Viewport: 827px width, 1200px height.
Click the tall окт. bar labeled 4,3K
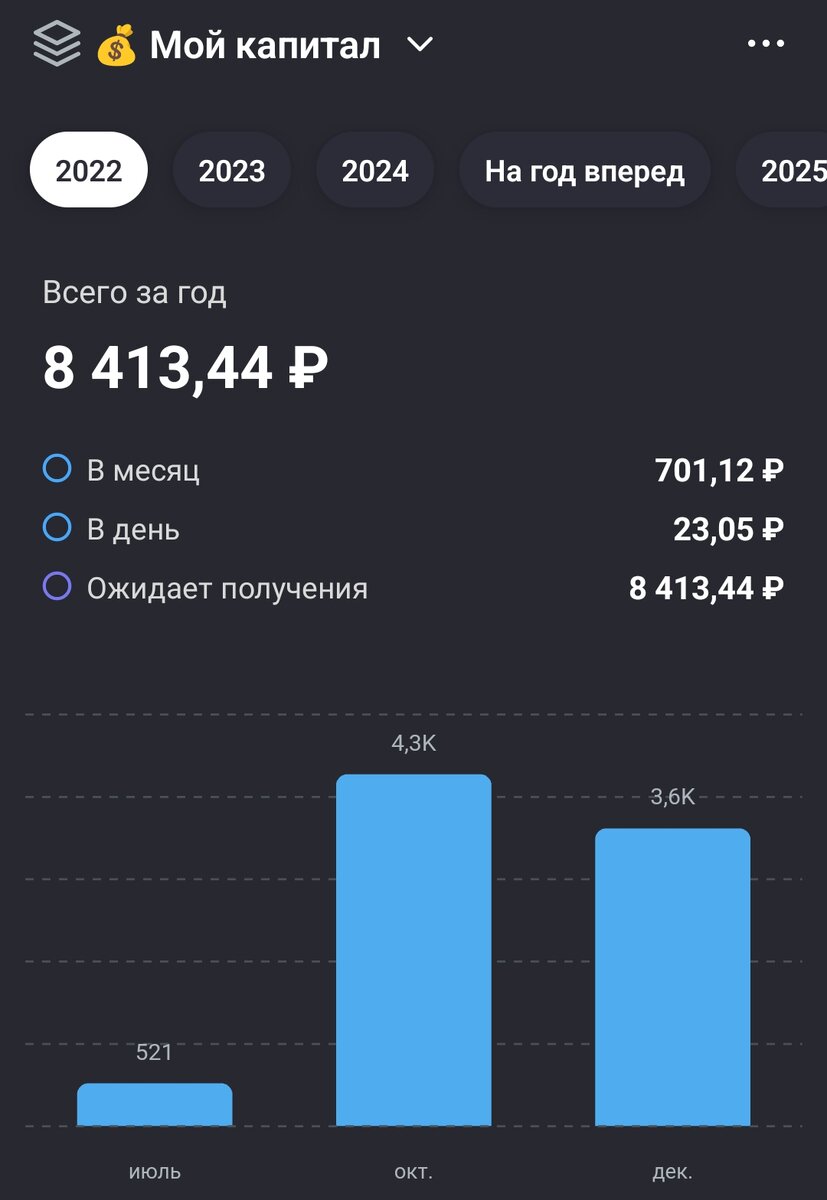point(414,950)
